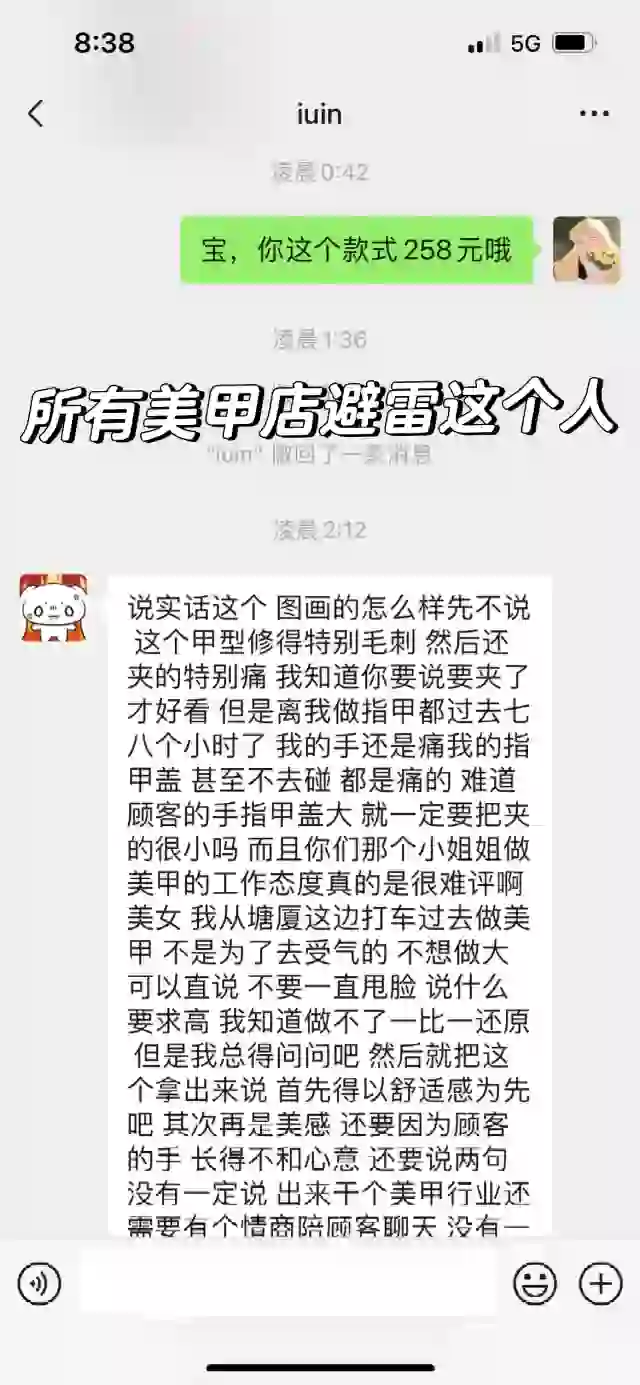View the panda avatar contact's profile

pos(53,608)
